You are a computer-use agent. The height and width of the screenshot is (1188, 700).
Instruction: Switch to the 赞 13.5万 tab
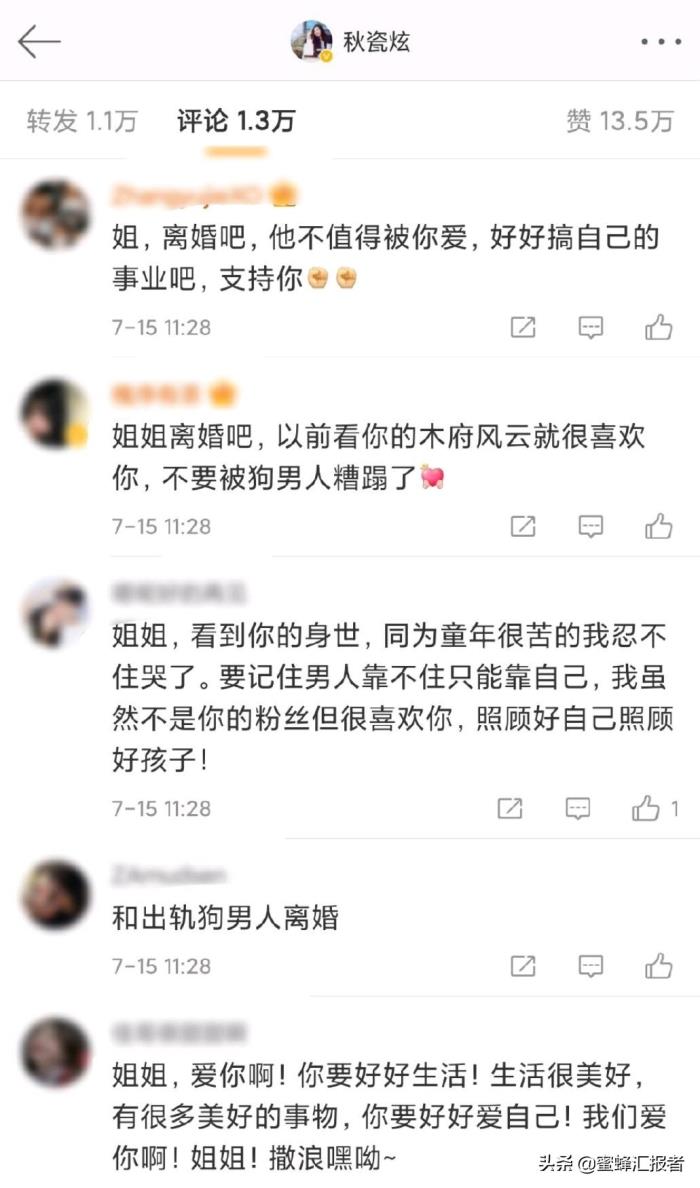point(619,122)
